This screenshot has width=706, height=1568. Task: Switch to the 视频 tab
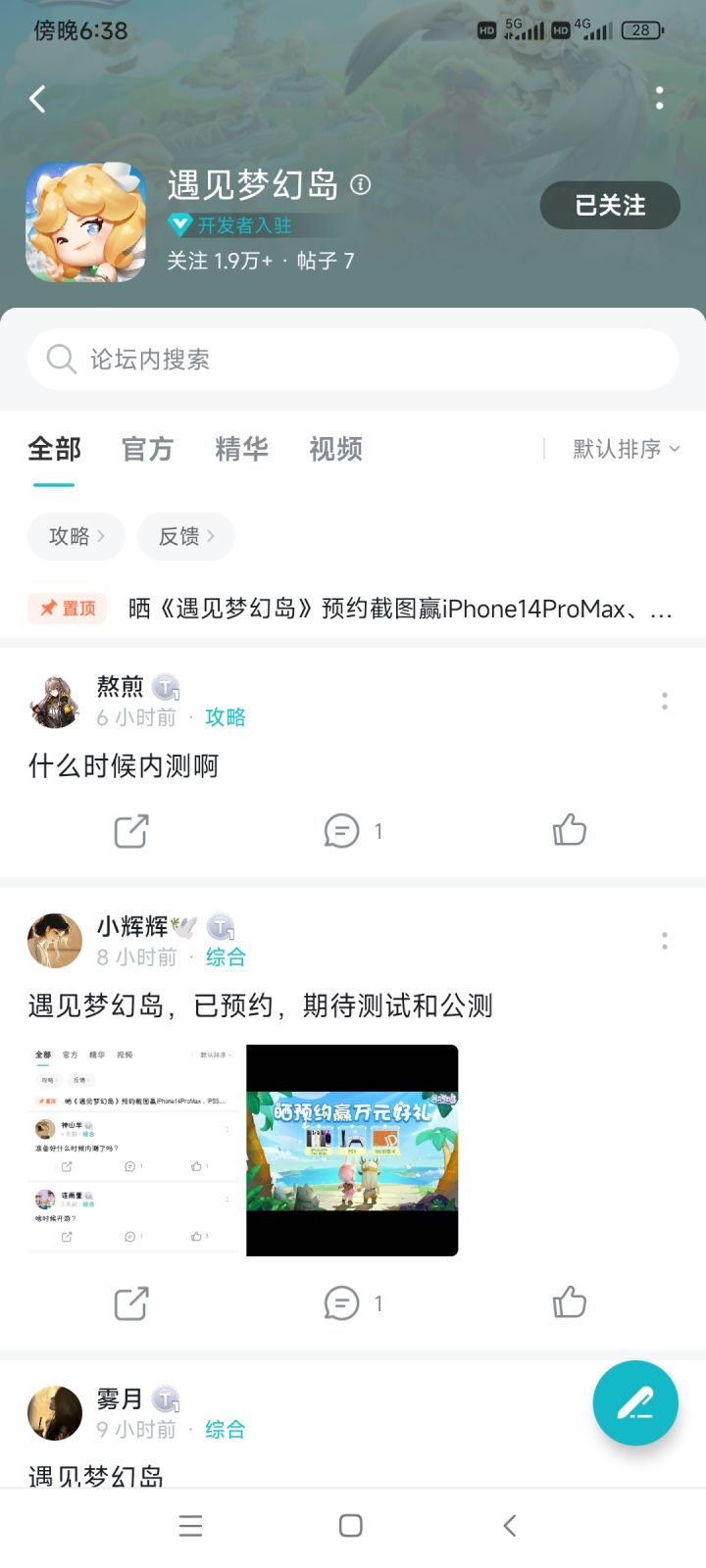(x=334, y=449)
